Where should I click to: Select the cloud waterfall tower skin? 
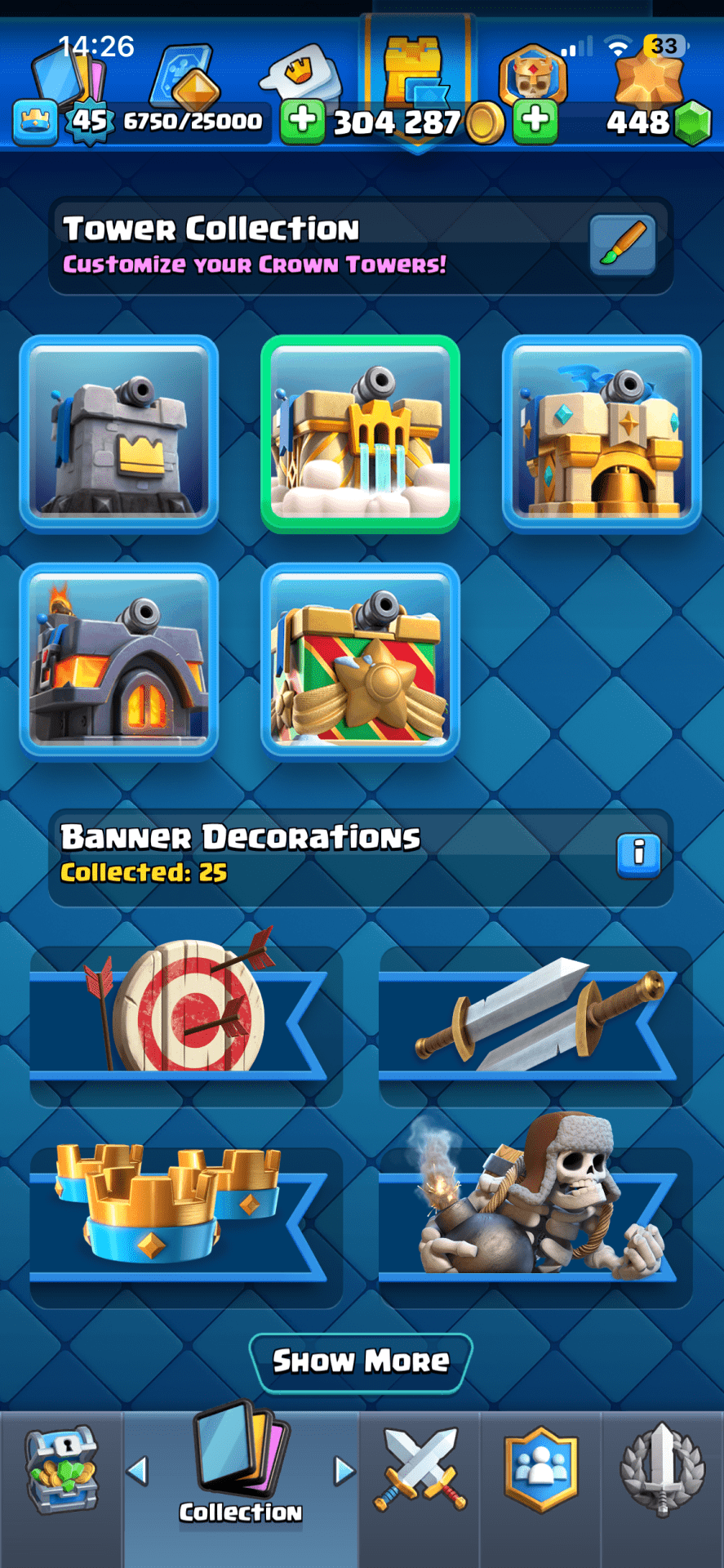click(360, 434)
